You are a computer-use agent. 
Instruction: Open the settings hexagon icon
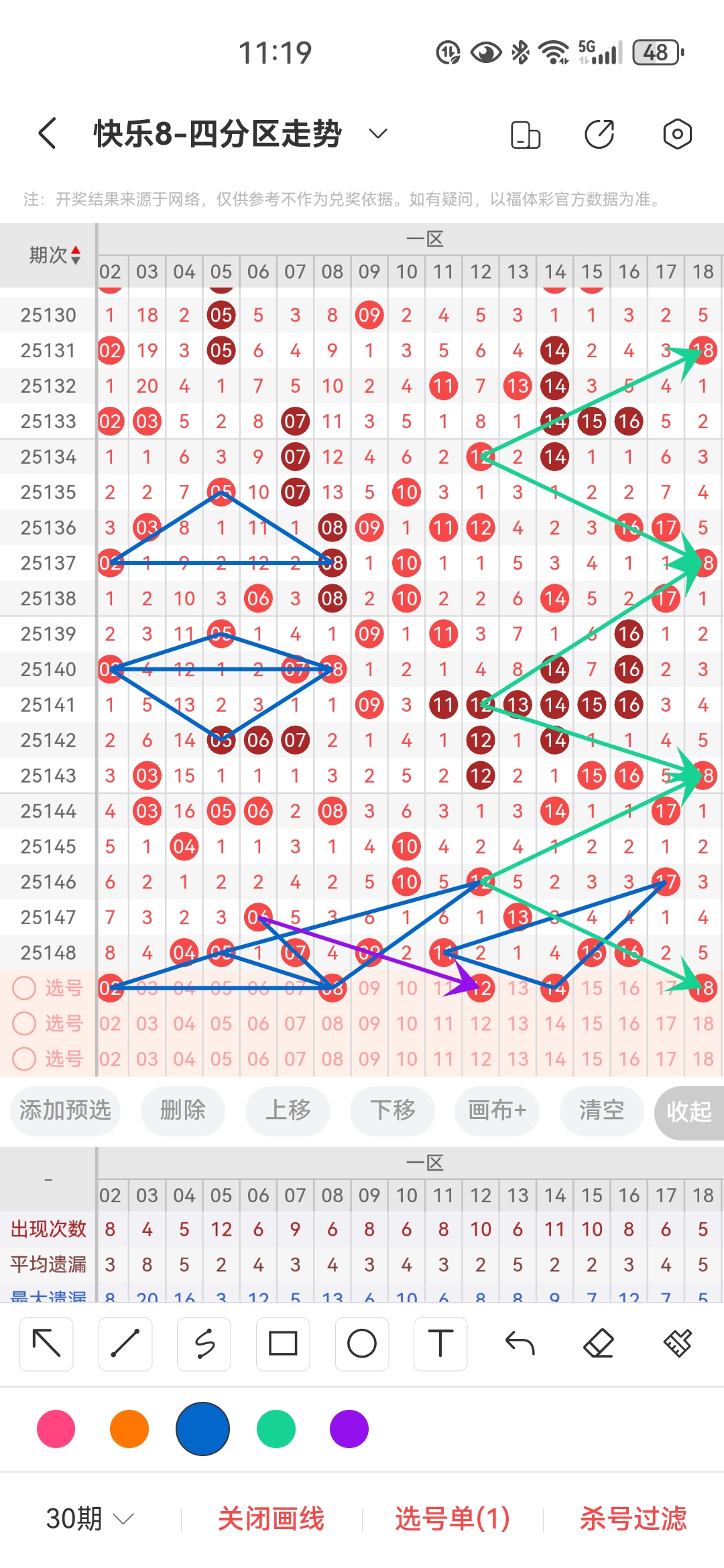point(677,134)
